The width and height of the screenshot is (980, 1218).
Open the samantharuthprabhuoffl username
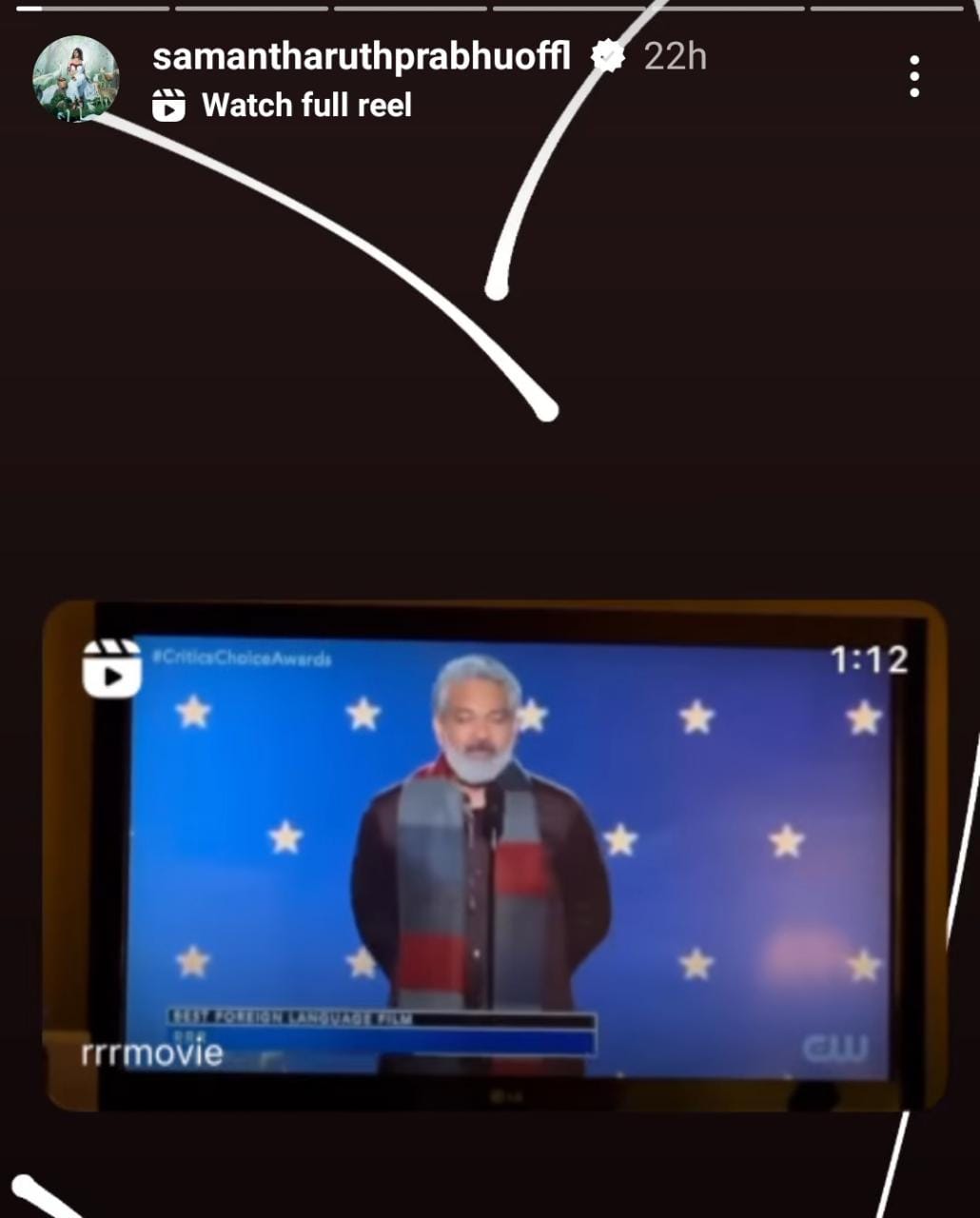361,57
